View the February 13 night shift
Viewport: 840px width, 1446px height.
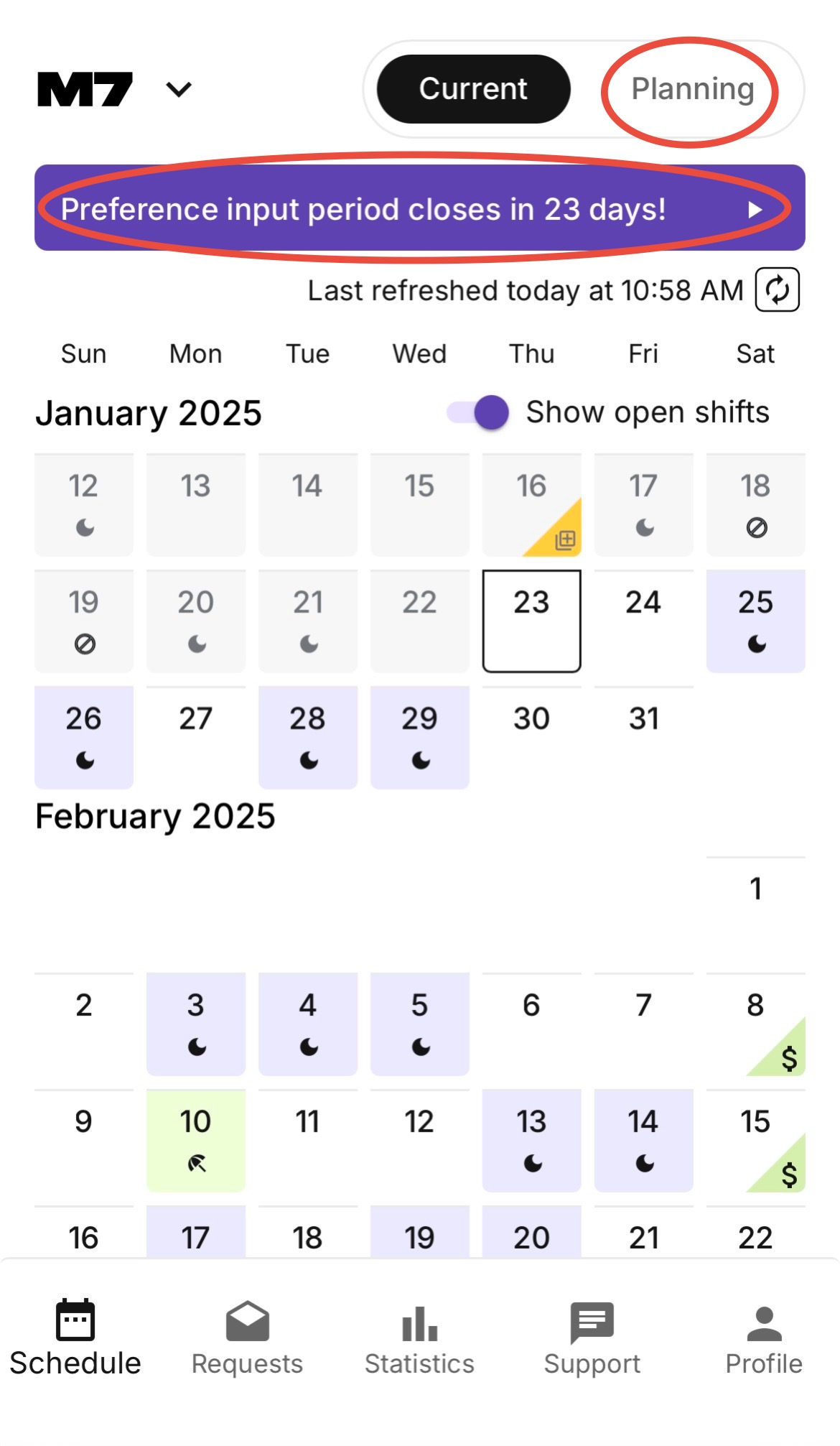point(531,1140)
